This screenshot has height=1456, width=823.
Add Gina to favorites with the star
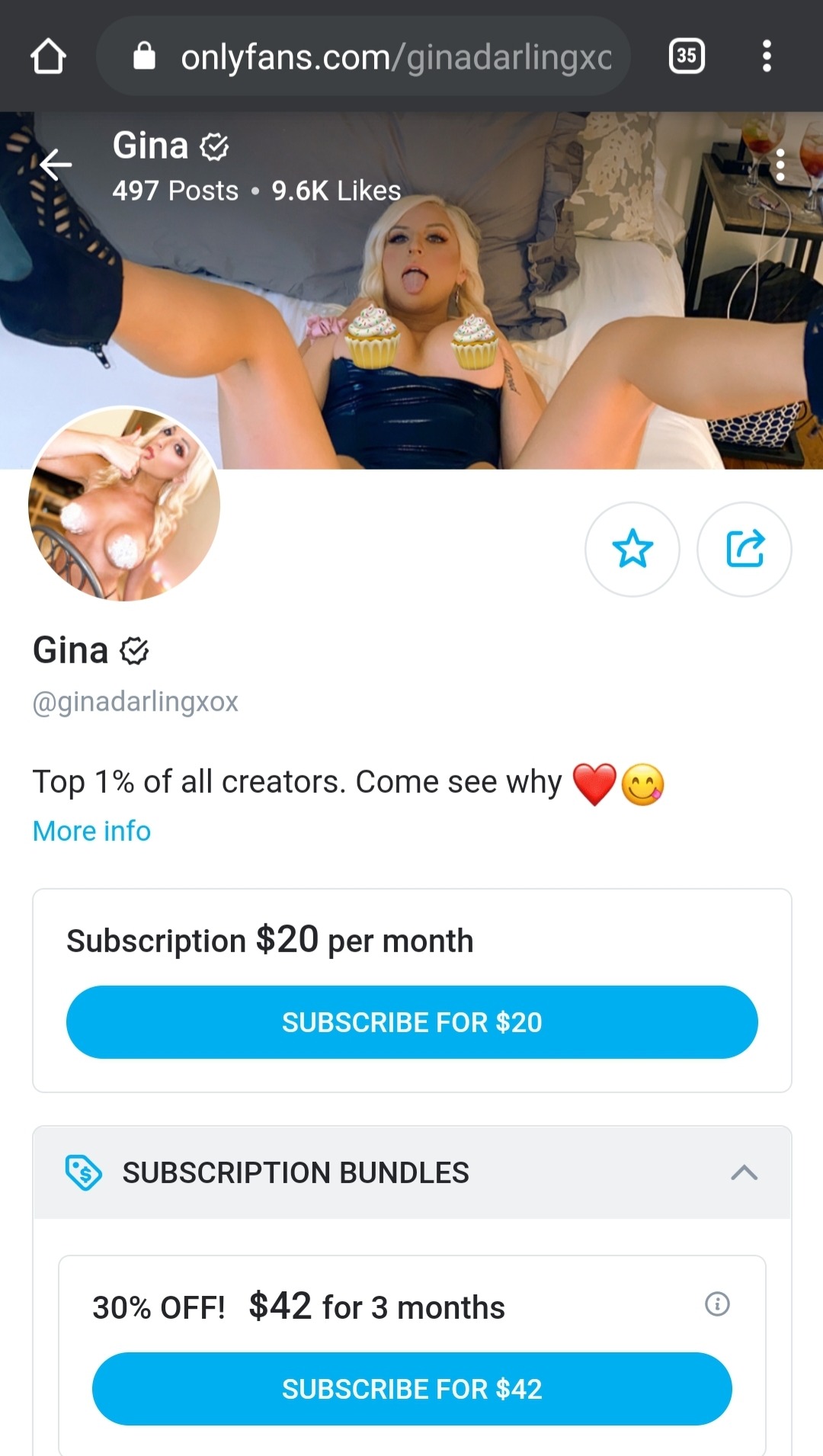point(632,549)
